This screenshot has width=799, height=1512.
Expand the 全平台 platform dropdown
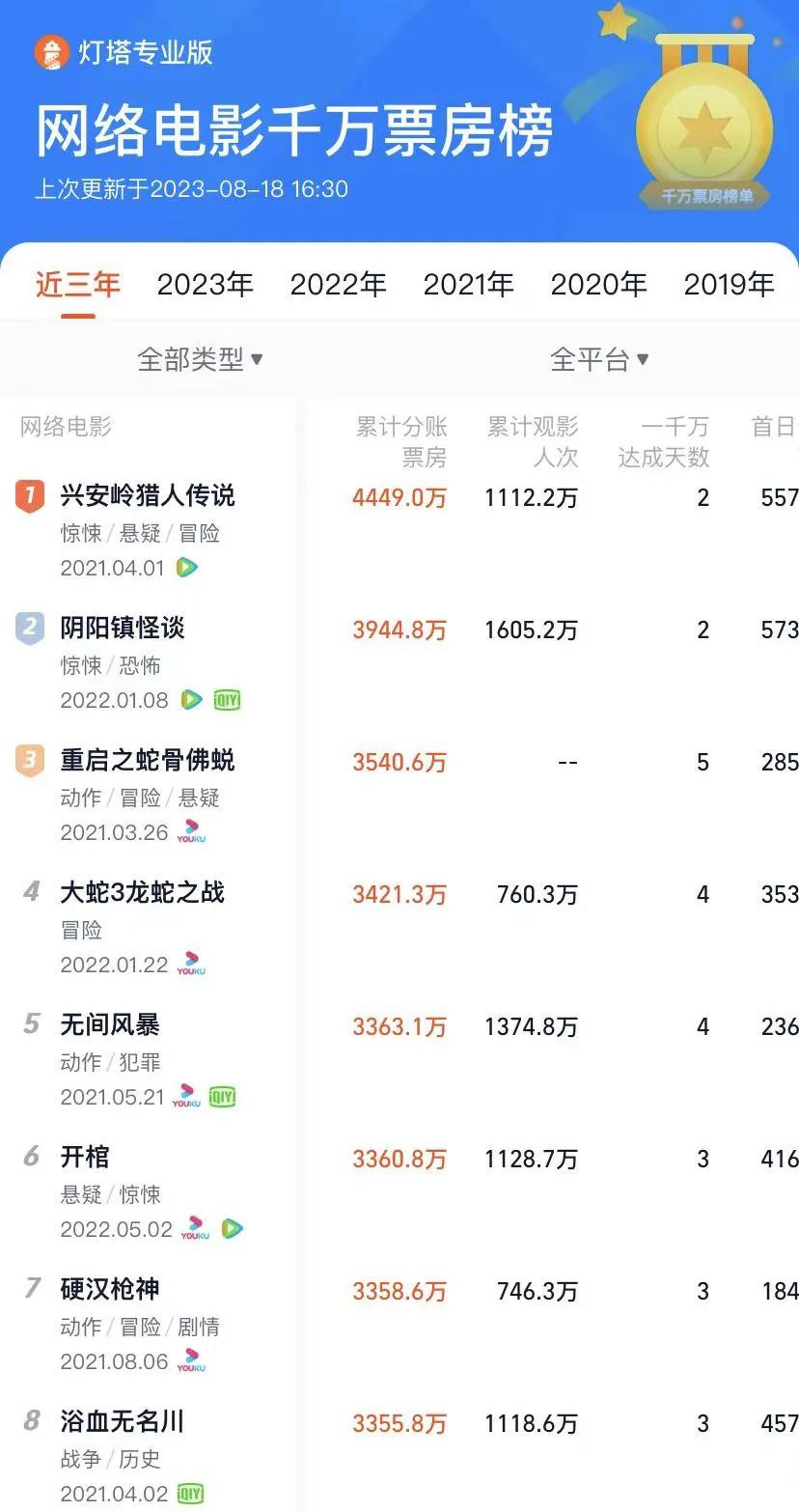(599, 360)
